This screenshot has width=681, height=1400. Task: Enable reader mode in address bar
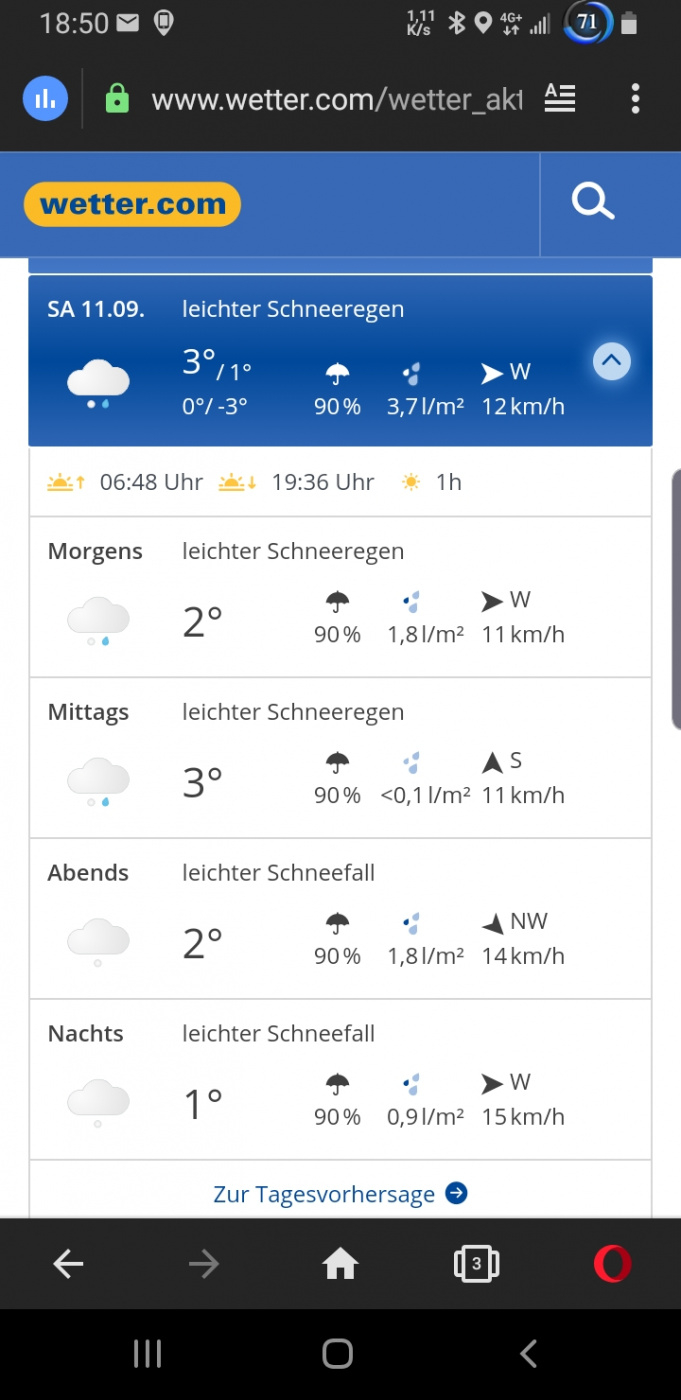point(560,98)
